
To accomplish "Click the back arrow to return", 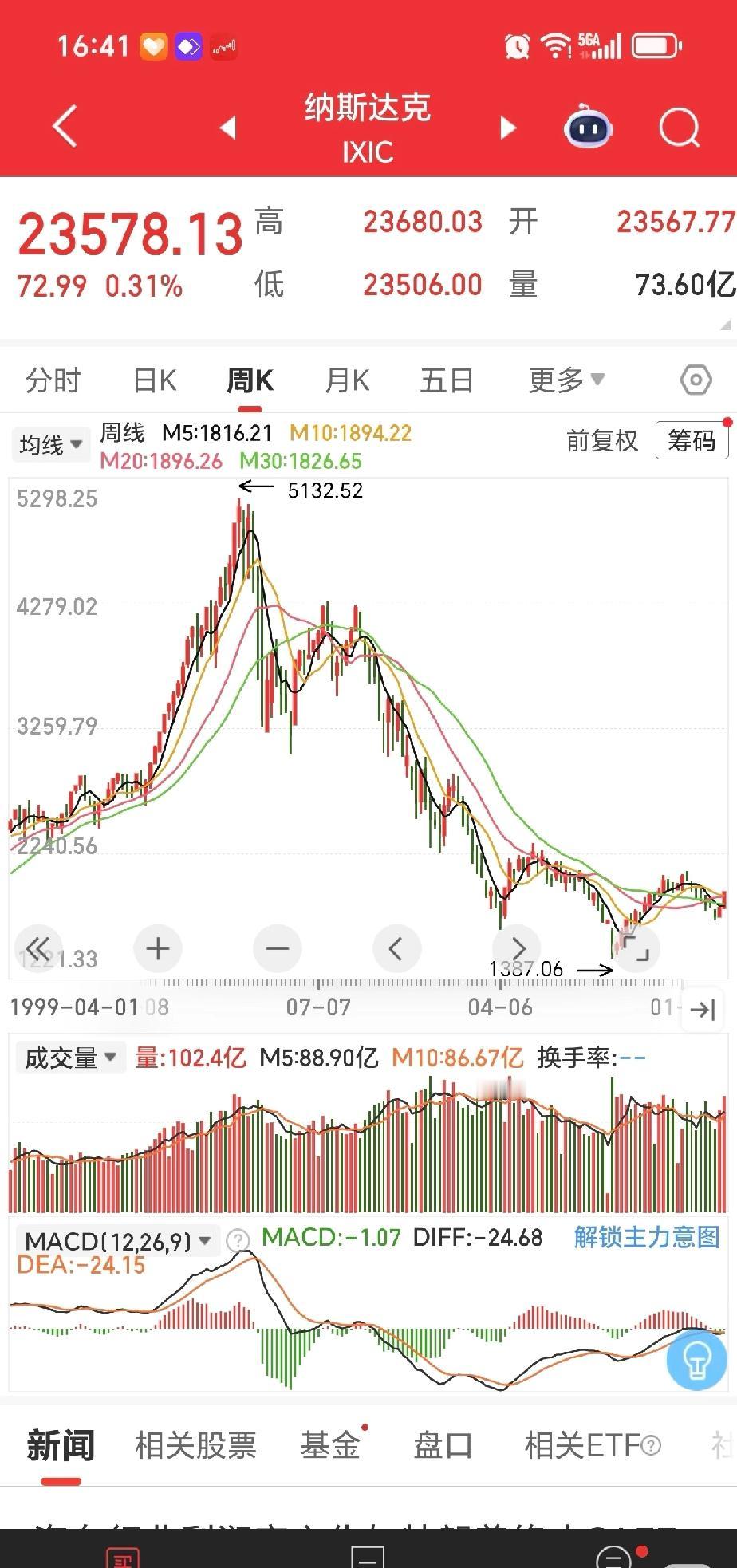I will 62,126.
